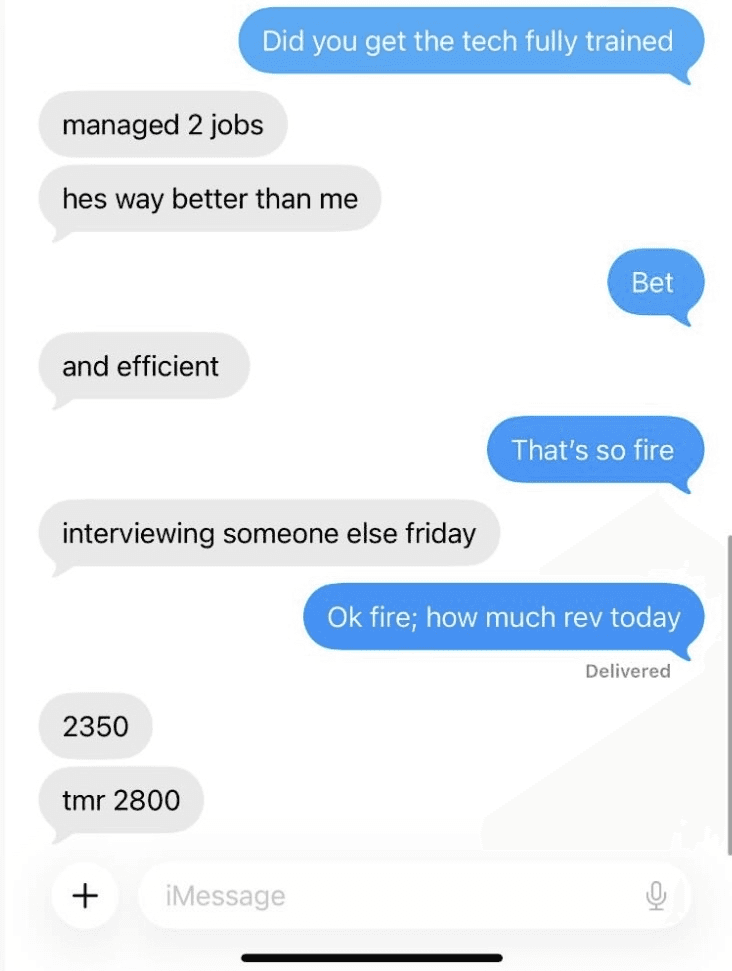Open the plus attachments button

[x=85, y=895]
